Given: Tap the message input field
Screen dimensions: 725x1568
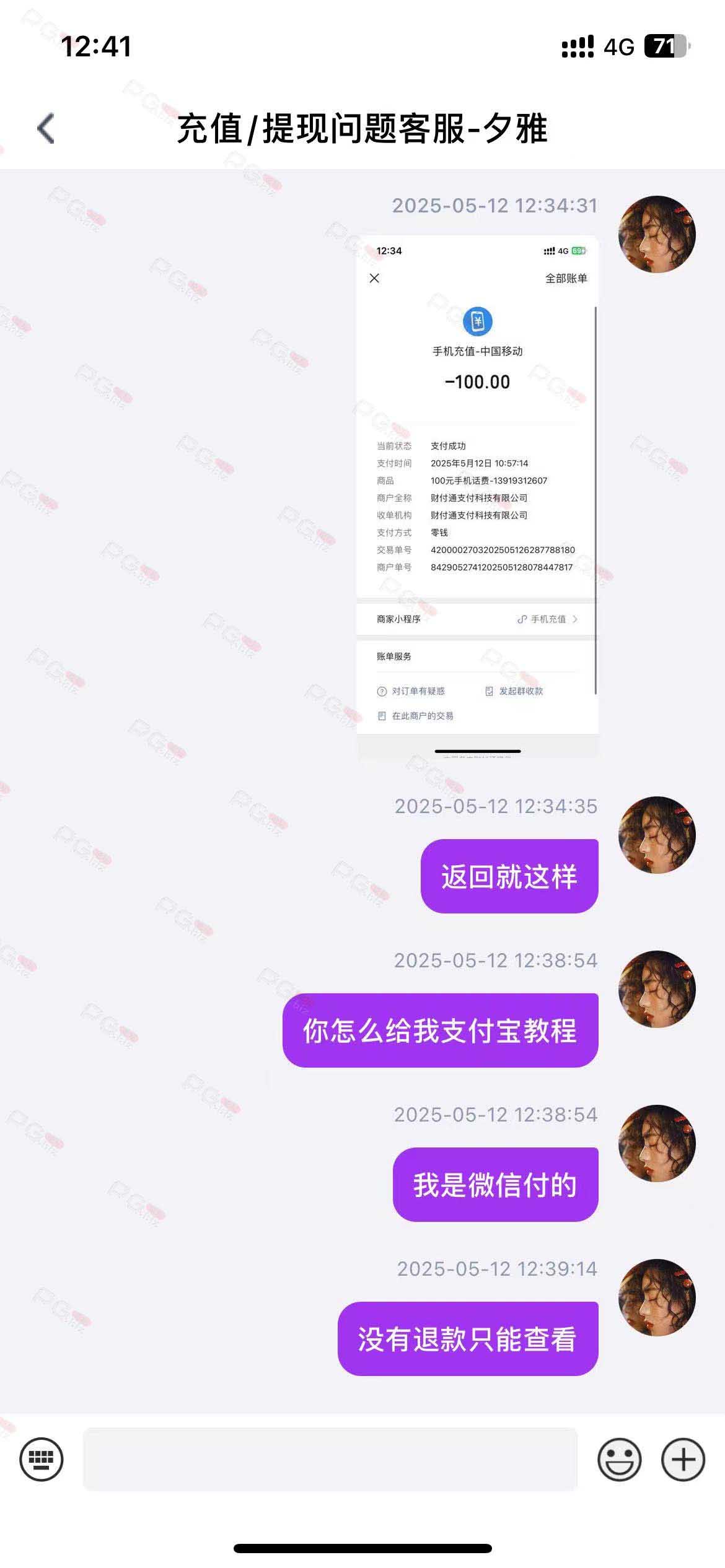Looking at the screenshot, I should click(330, 1459).
